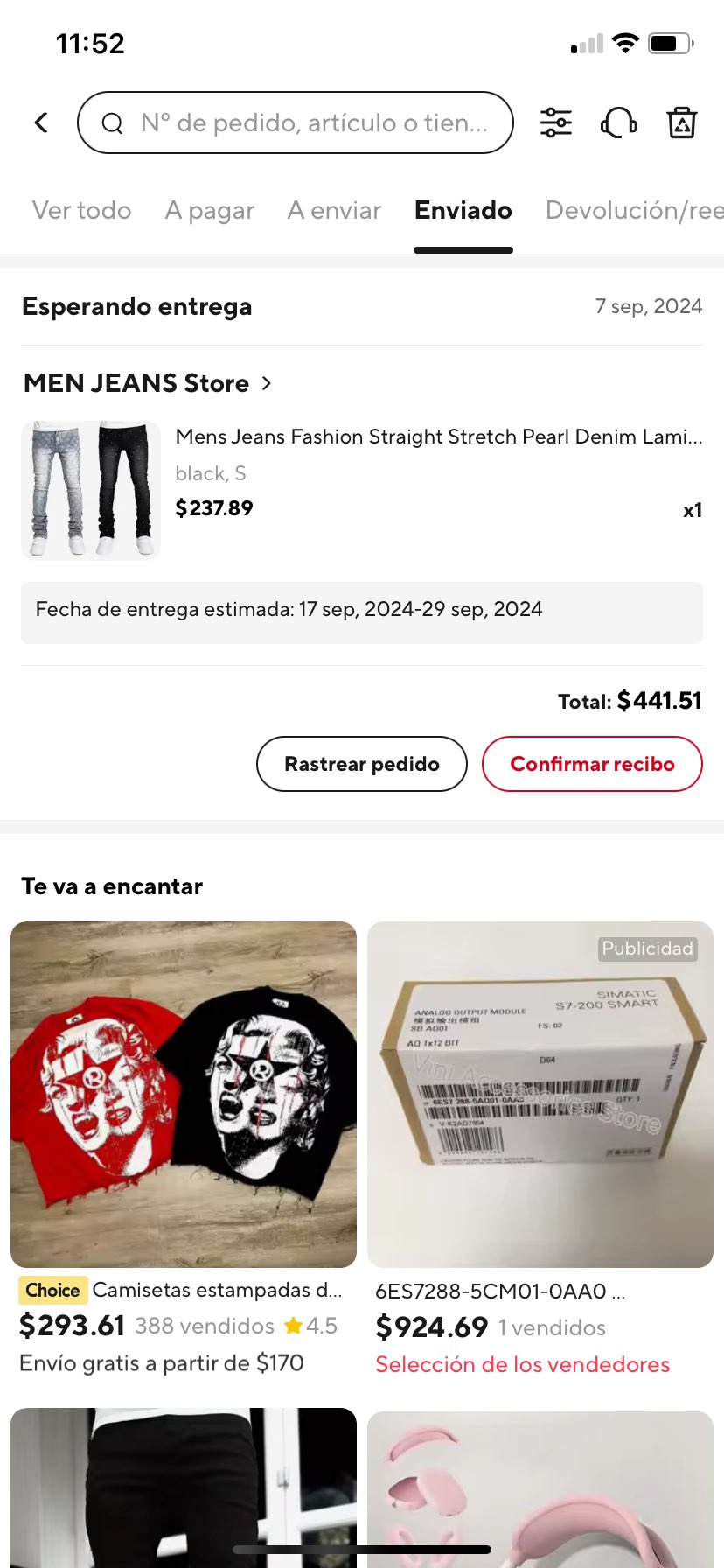Confirm receipt with Confirmar recibo
Screen dimensions: 724x1568
point(592,764)
